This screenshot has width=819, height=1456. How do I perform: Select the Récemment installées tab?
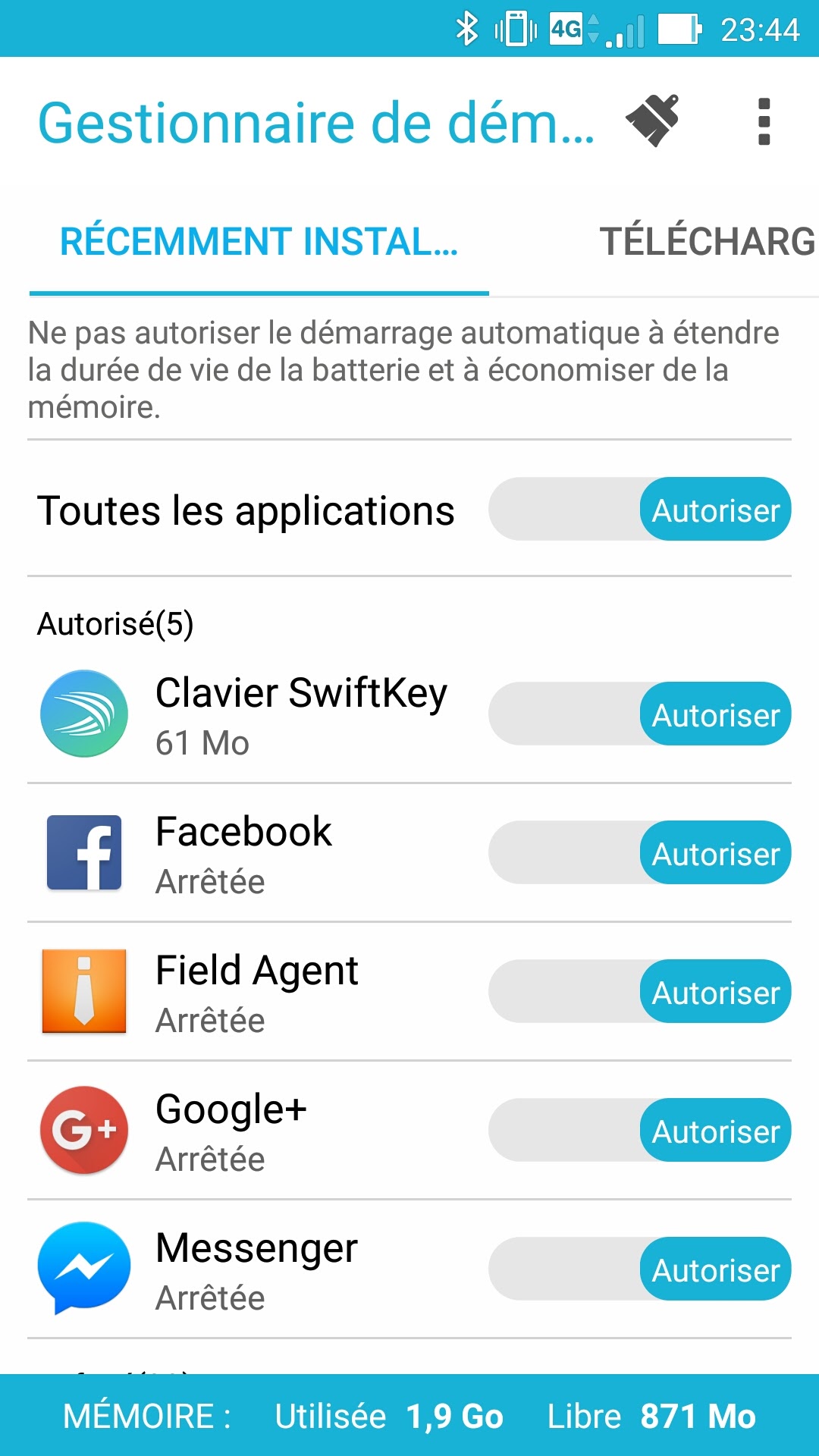(259, 243)
